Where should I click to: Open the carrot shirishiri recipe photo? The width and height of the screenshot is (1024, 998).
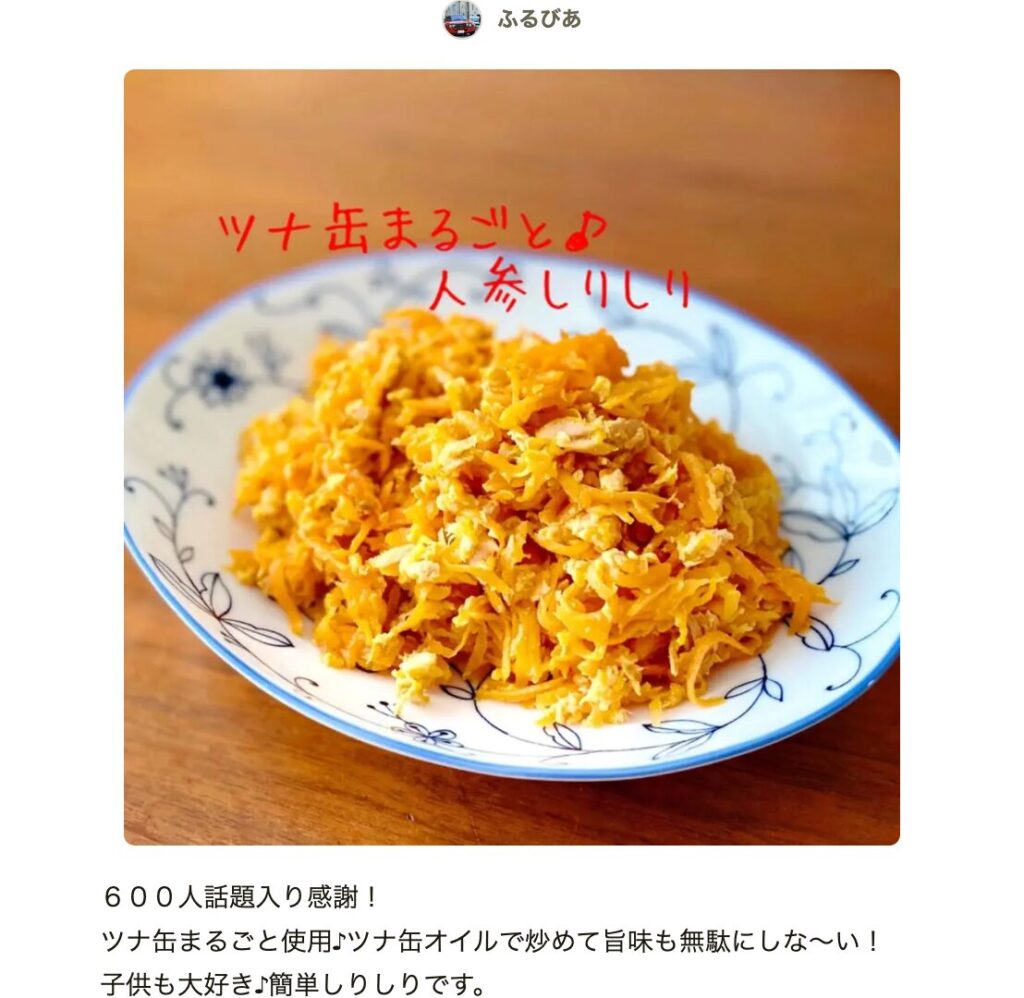point(511,457)
